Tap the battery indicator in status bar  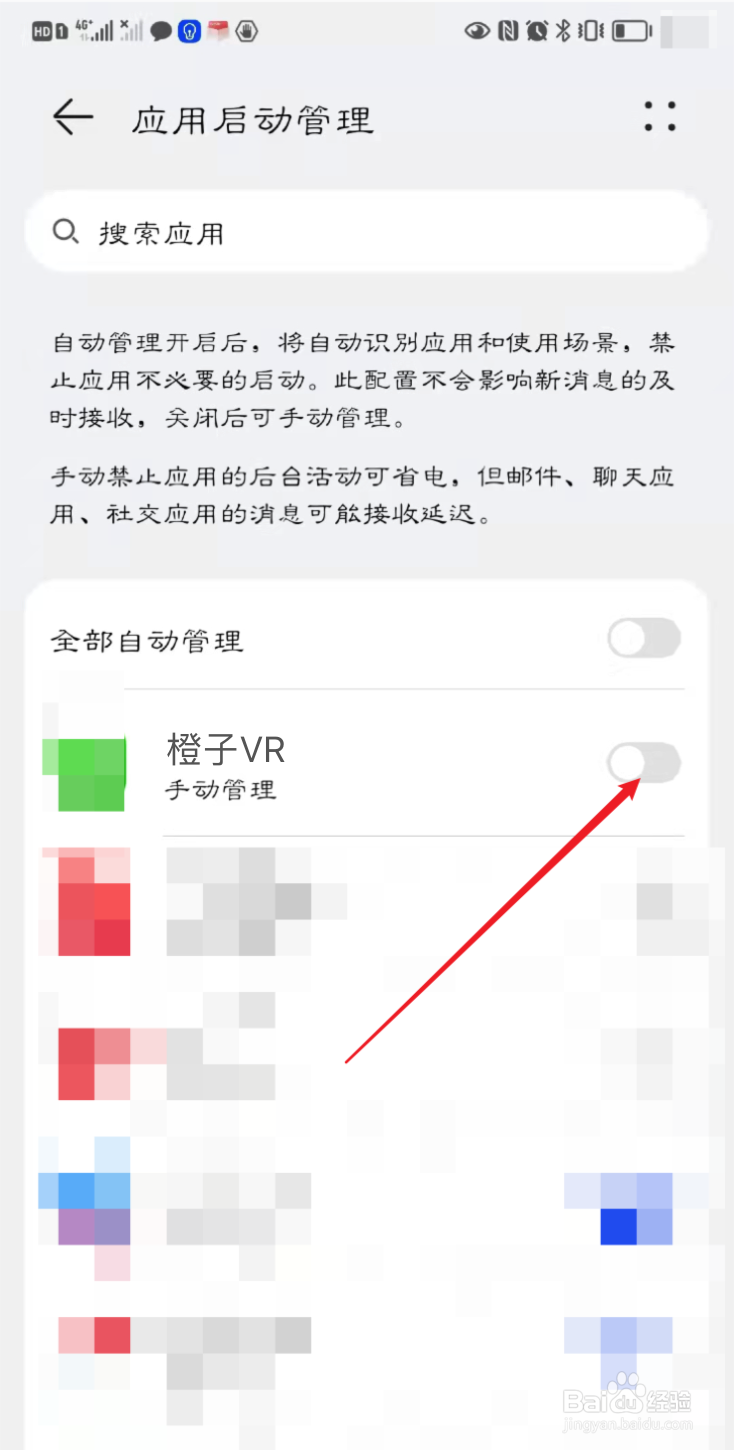(632, 30)
